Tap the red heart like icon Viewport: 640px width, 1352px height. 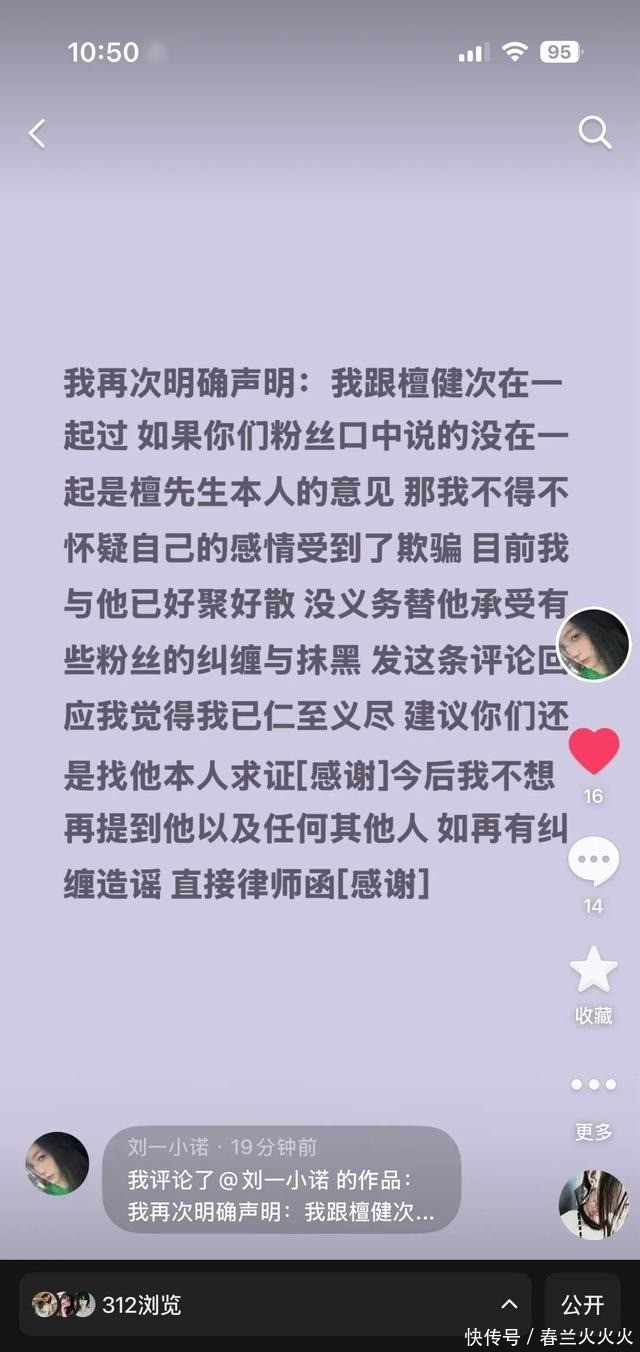point(594,751)
